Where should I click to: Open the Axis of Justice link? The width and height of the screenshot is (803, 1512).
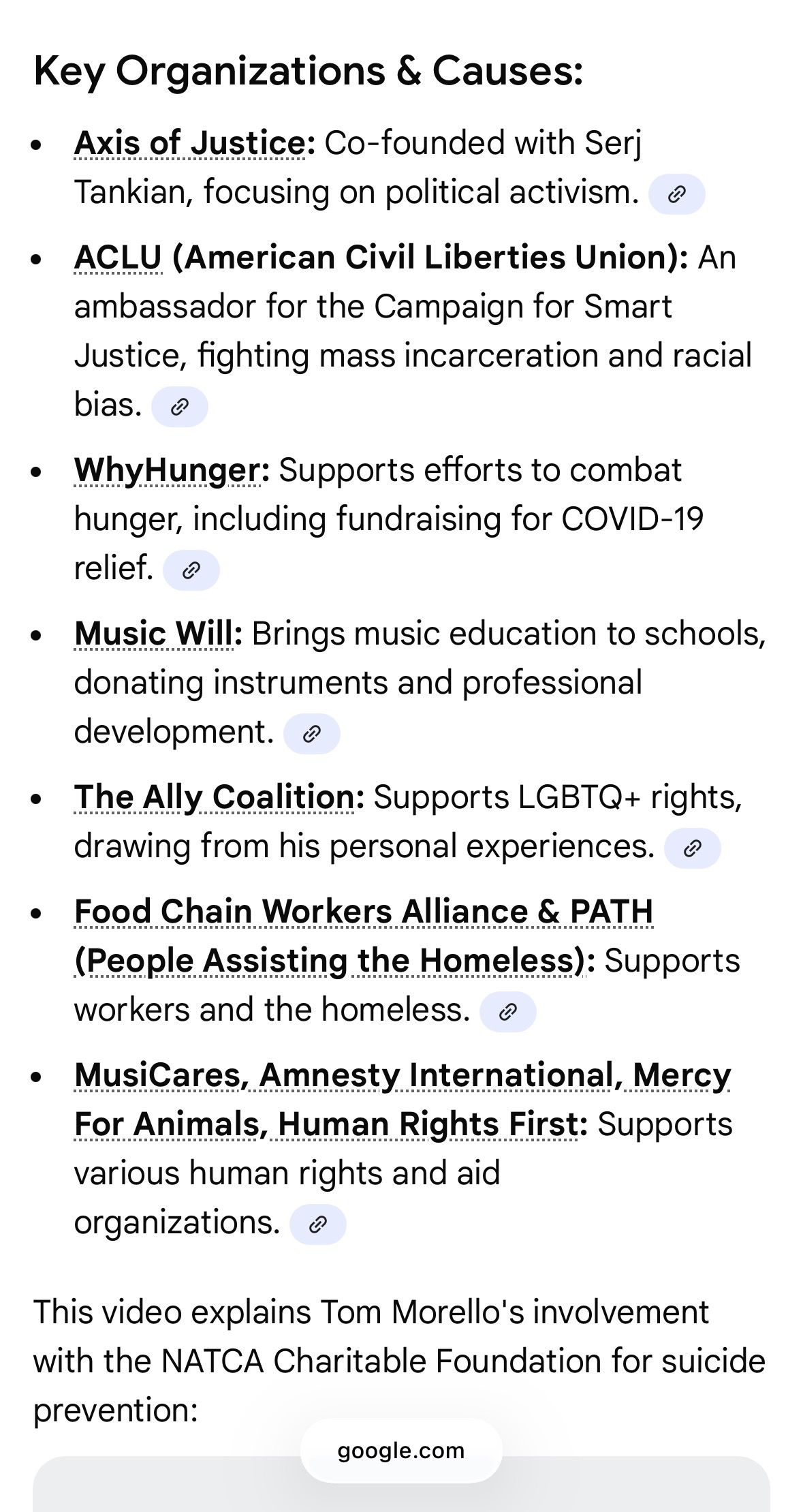click(x=190, y=144)
